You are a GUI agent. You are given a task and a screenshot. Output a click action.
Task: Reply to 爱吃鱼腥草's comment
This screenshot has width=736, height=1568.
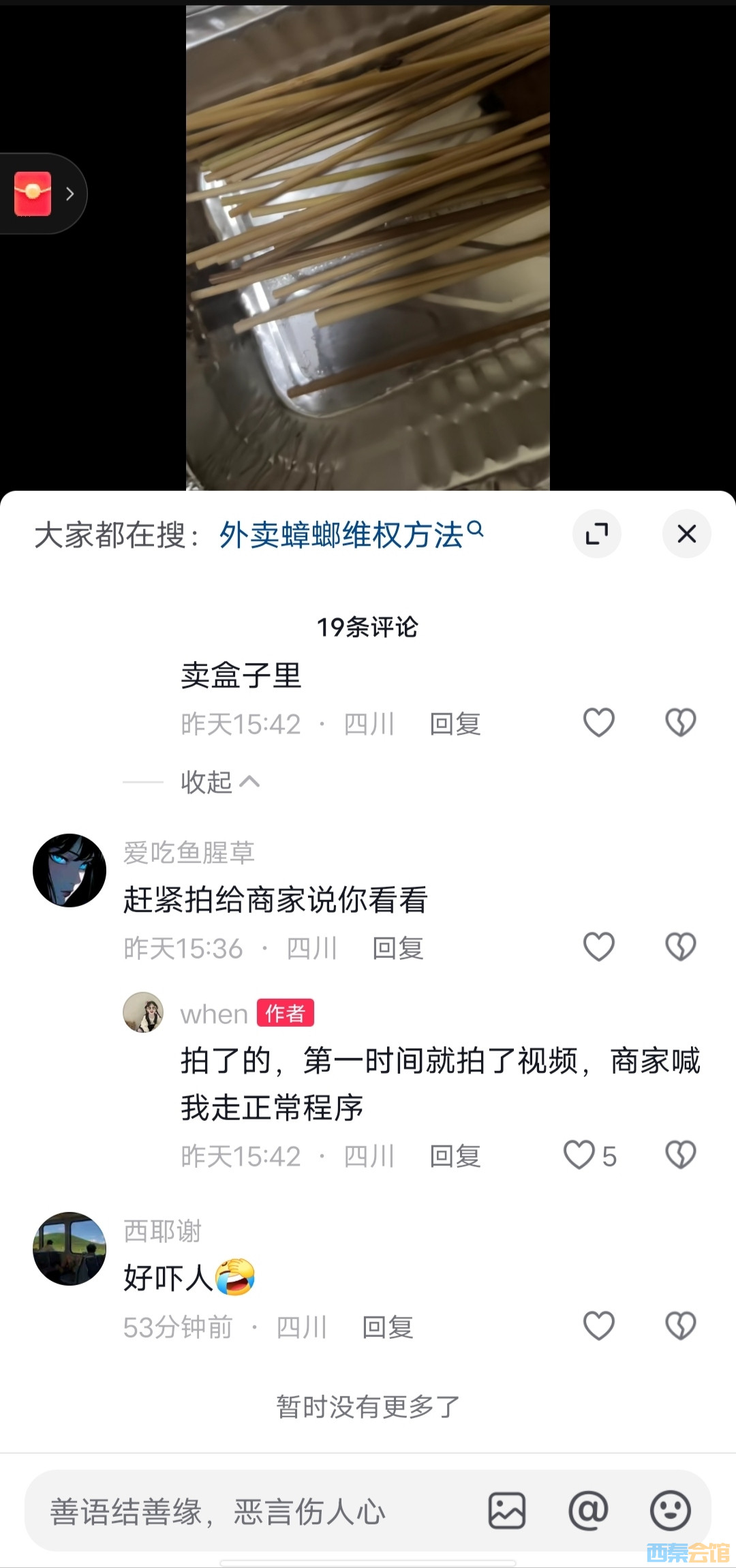click(x=398, y=948)
